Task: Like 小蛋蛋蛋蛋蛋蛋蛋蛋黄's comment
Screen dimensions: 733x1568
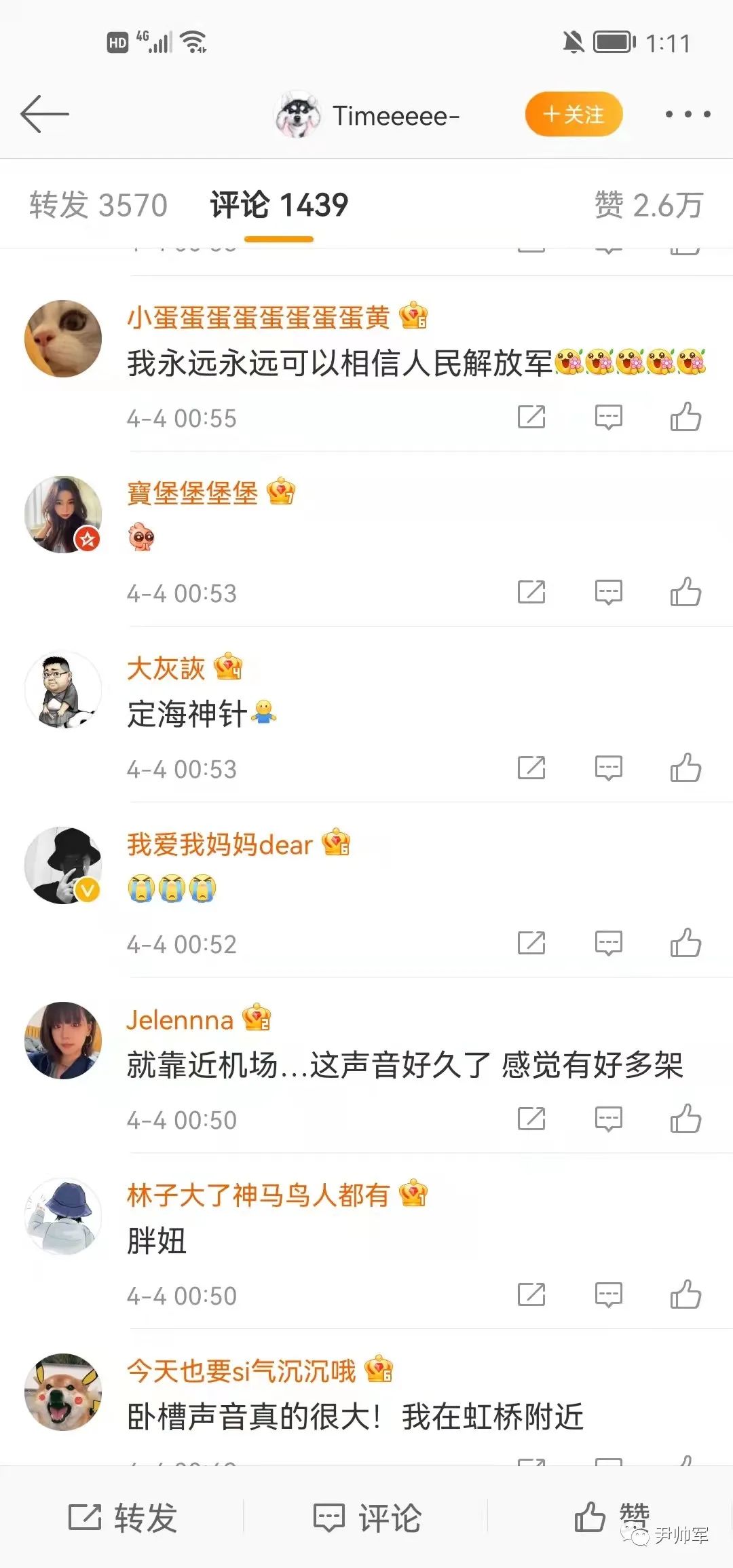Action: tap(685, 417)
